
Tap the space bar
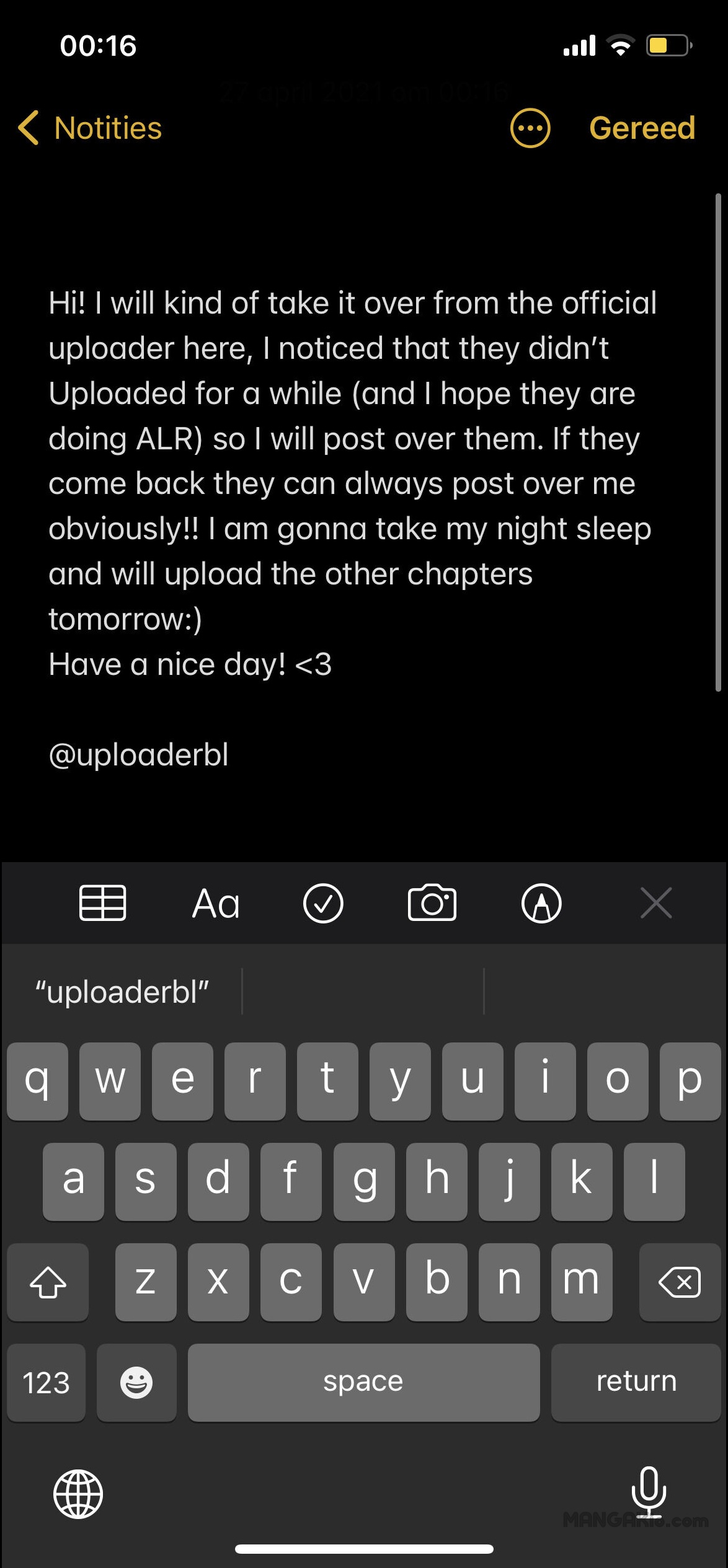tap(363, 1382)
